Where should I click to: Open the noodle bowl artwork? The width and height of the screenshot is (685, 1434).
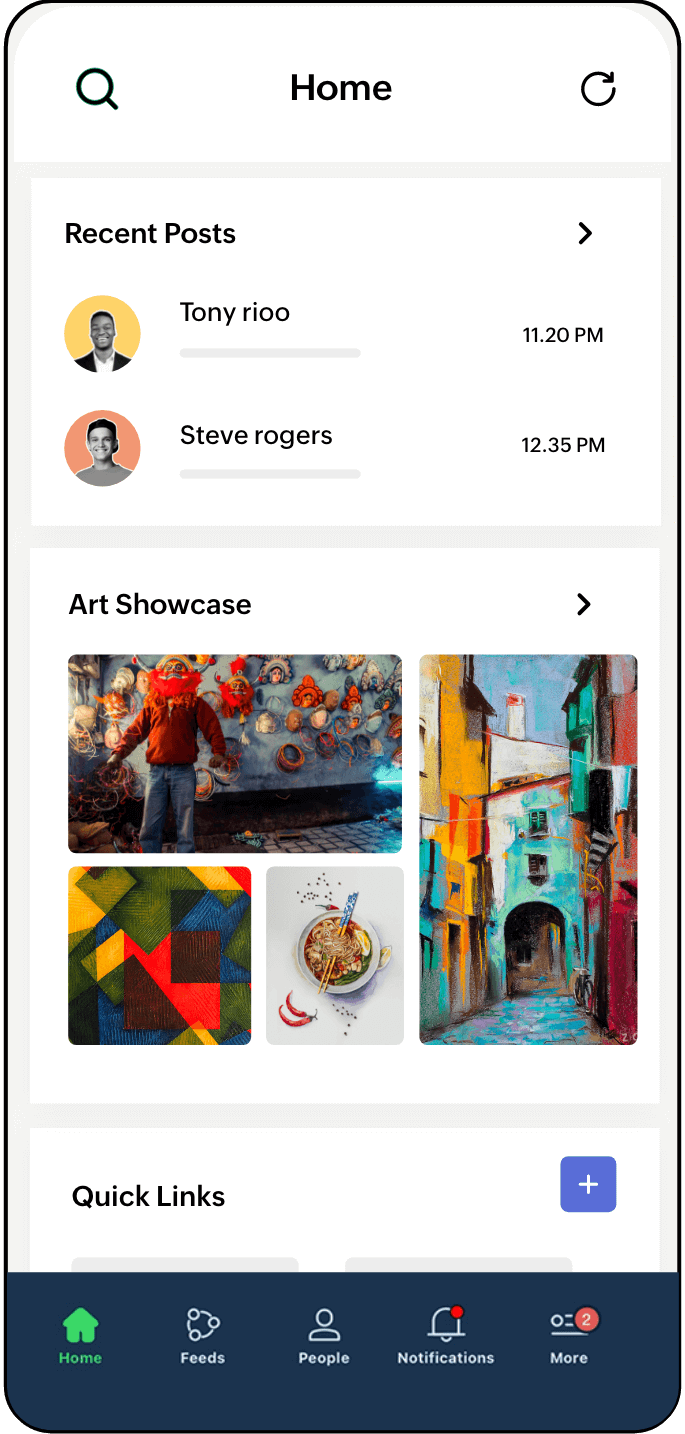(x=335, y=955)
